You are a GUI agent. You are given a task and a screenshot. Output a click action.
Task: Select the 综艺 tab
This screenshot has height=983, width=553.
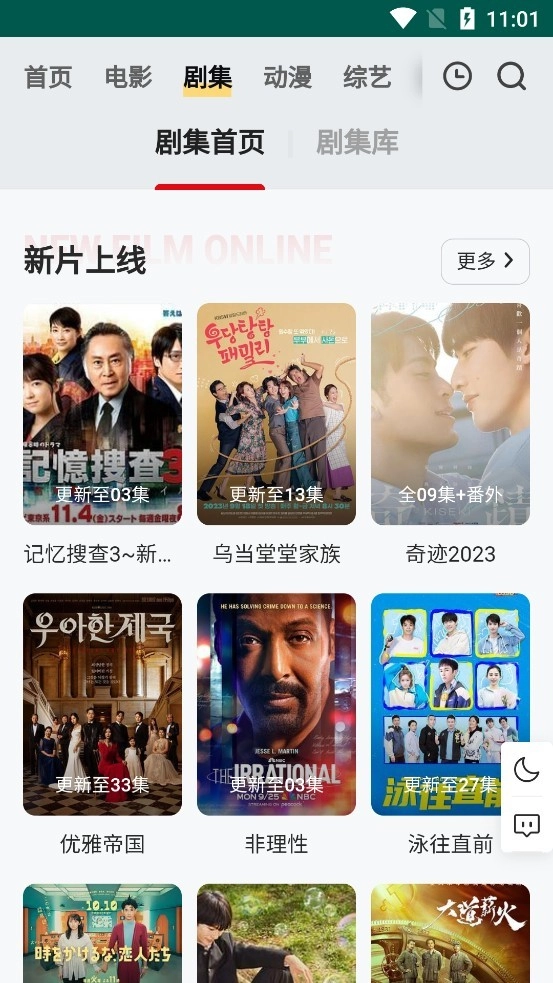[367, 77]
